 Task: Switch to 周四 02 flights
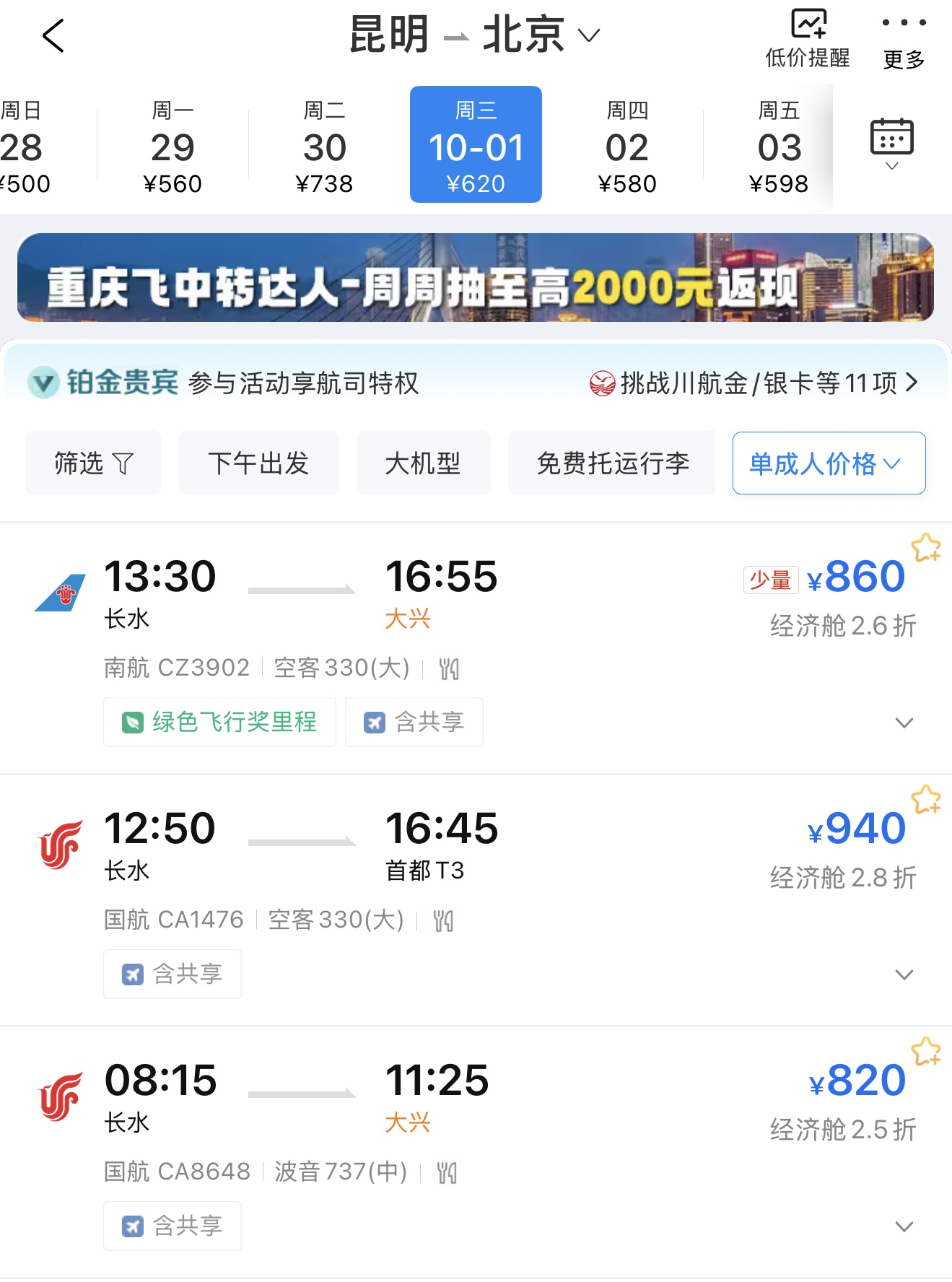pos(627,145)
